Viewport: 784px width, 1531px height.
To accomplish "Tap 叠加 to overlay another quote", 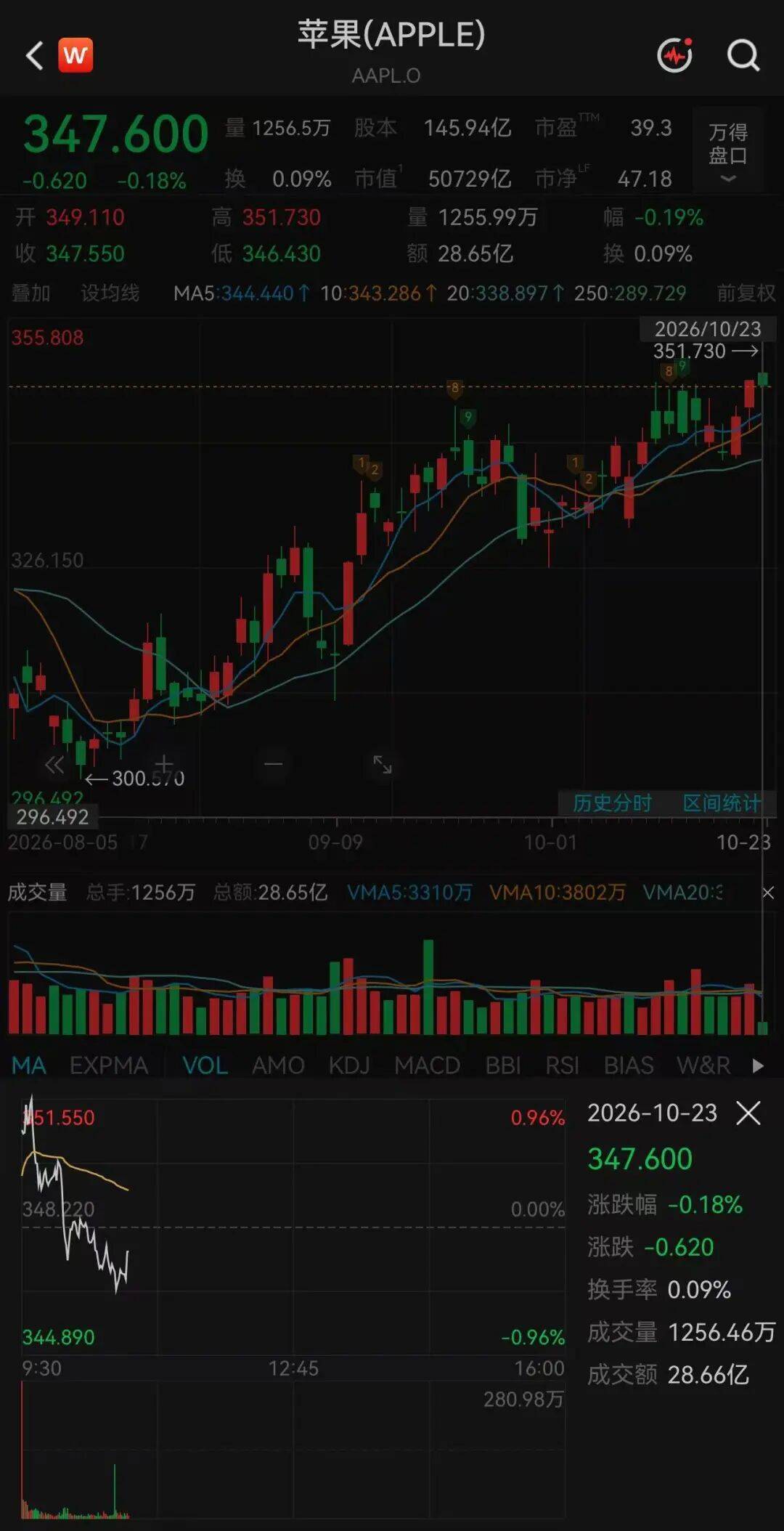I will pos(30,293).
